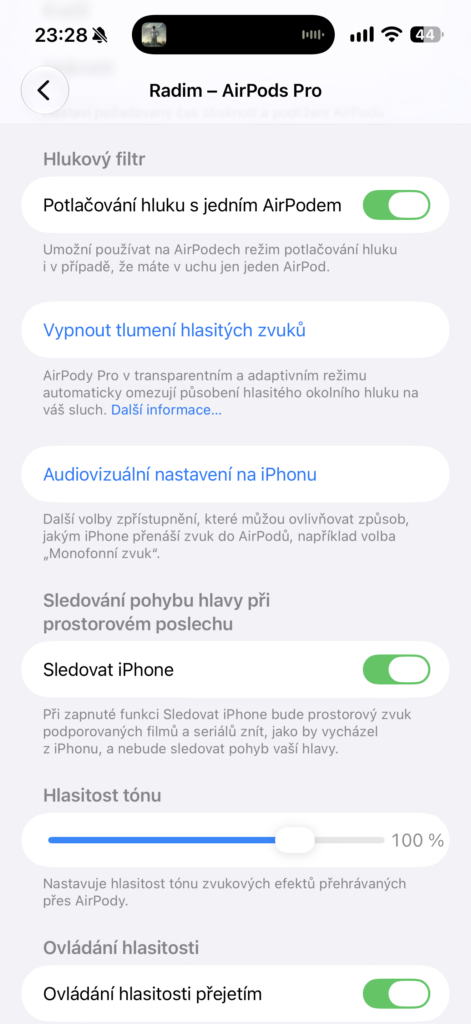Tap the Hlasitost tónu slider
This screenshot has width=471, height=1024.
click(216, 840)
